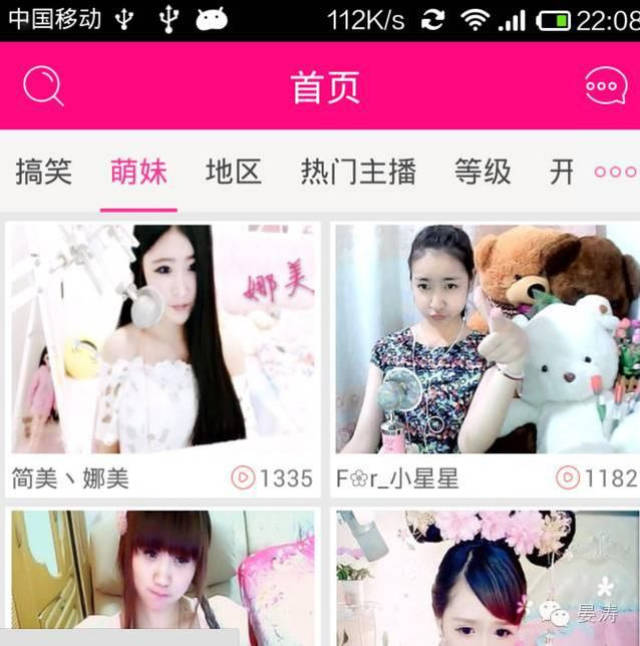This screenshot has width=640, height=646.
Task: Switch to the 地区 tab
Action: click(234, 171)
